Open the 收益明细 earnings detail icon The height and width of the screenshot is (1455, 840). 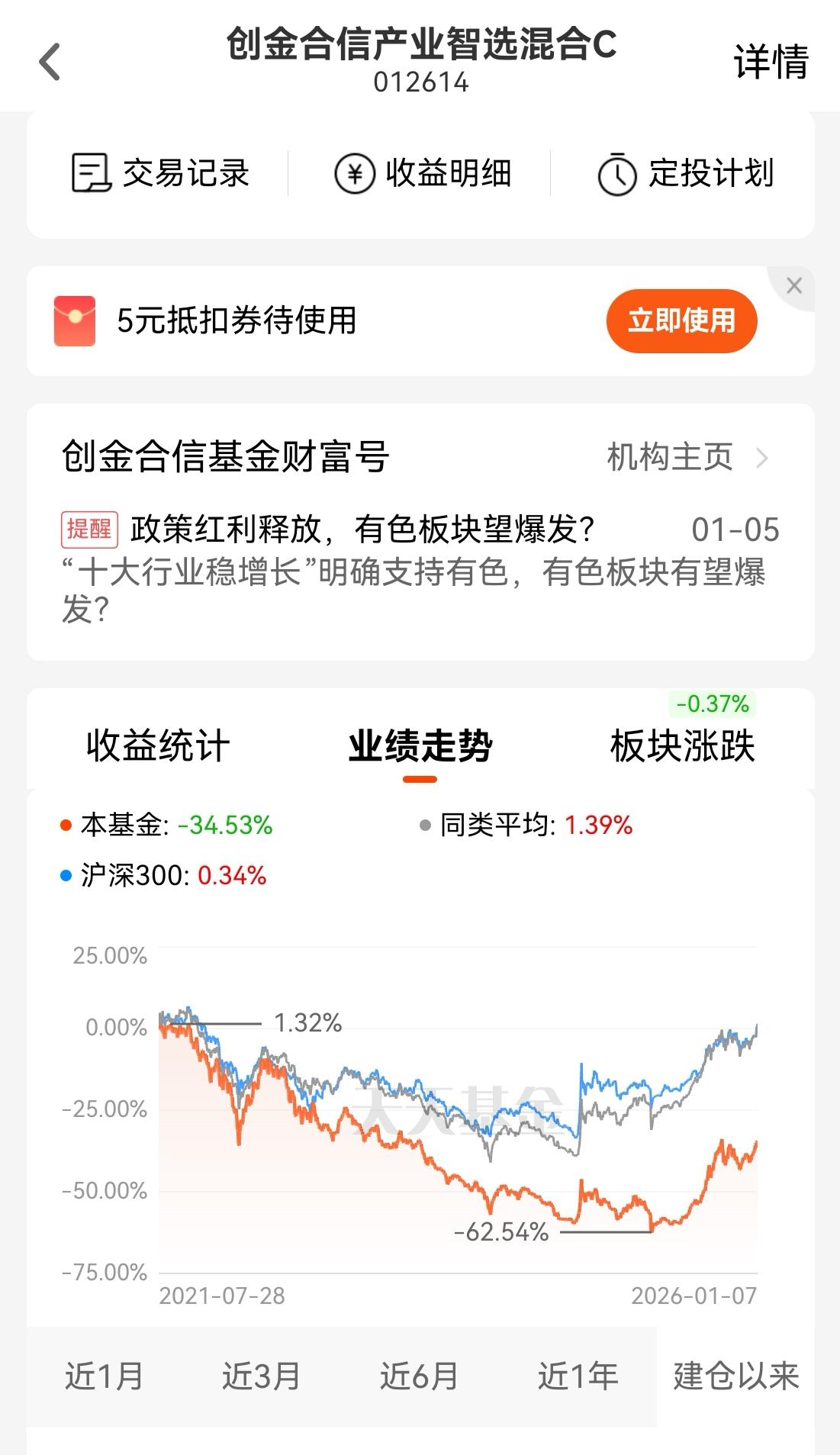tap(356, 173)
